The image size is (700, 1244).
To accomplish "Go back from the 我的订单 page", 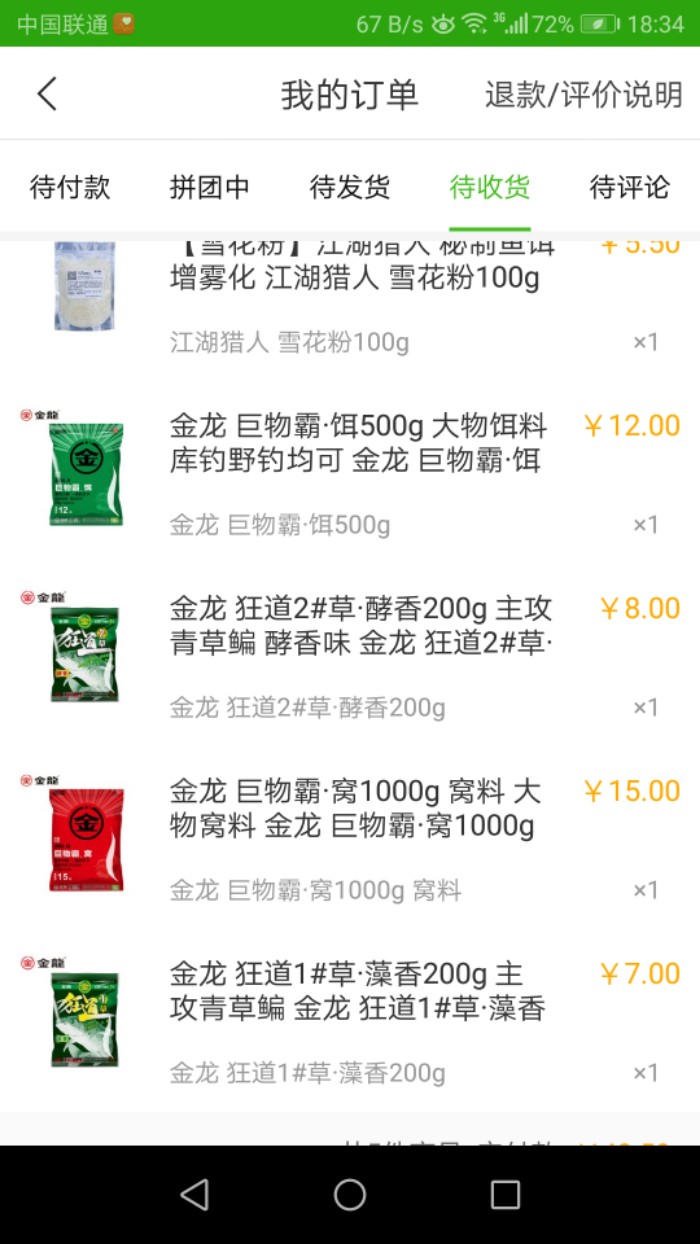I will [x=47, y=94].
